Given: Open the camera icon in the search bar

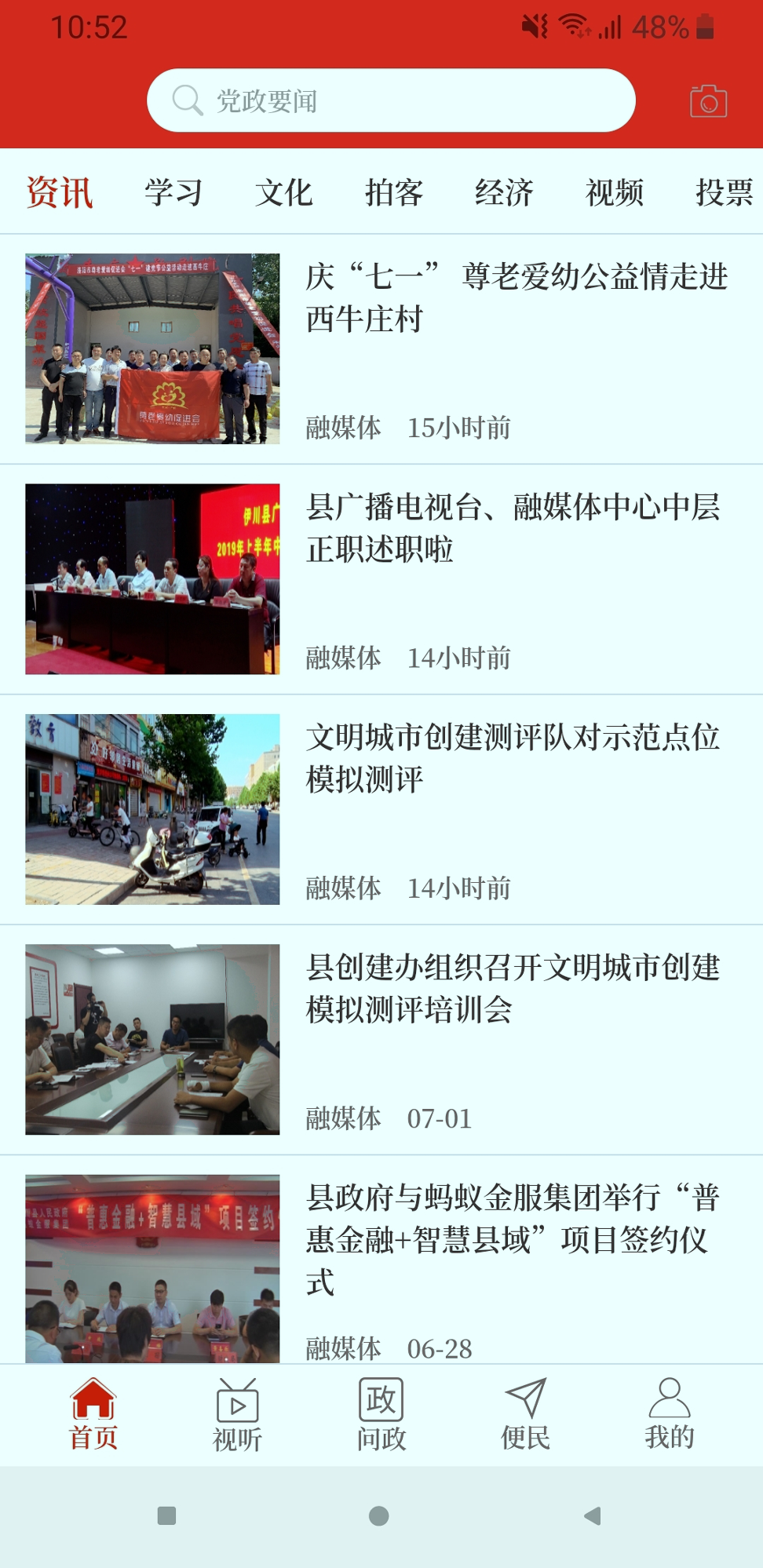Looking at the screenshot, I should [707, 100].
